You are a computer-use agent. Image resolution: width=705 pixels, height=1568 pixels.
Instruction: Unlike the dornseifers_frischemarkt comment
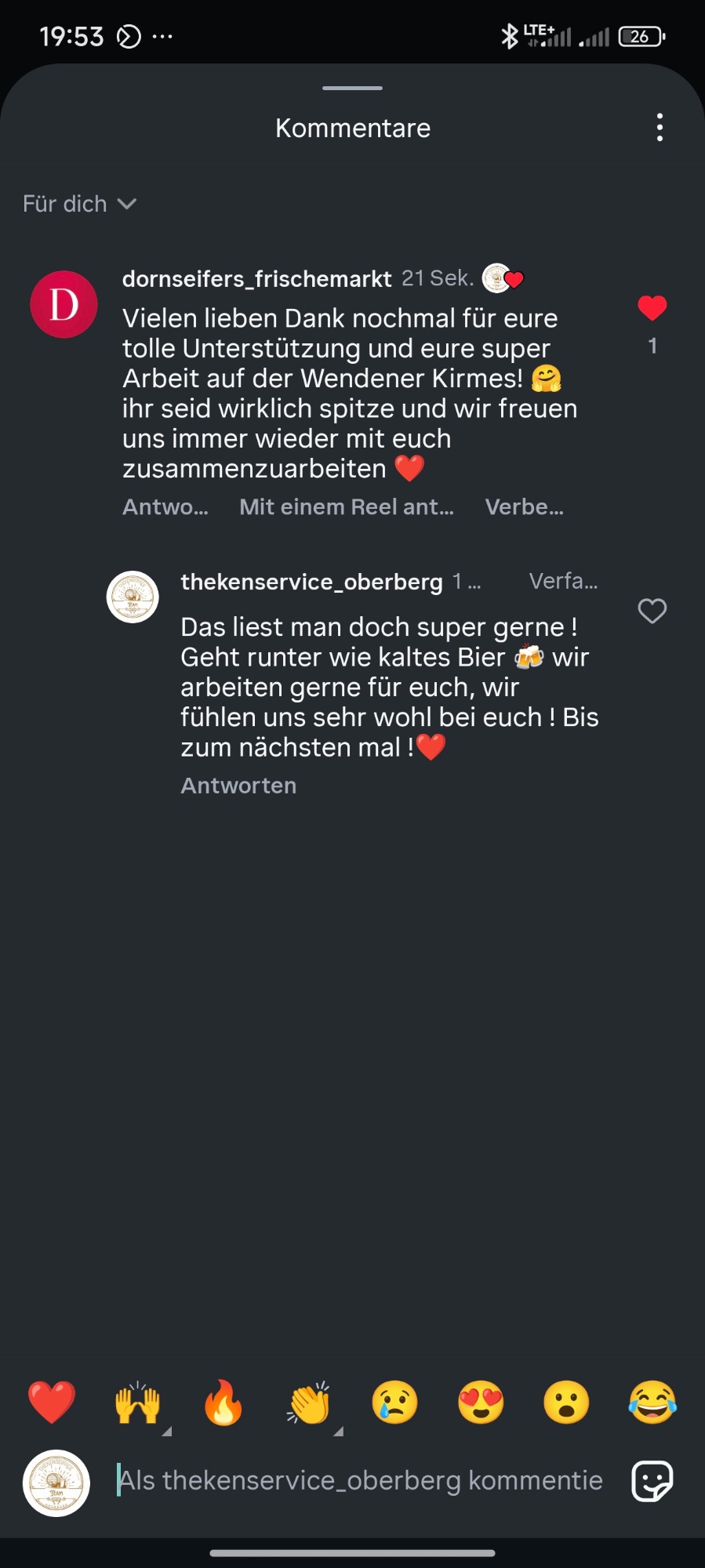point(652,308)
